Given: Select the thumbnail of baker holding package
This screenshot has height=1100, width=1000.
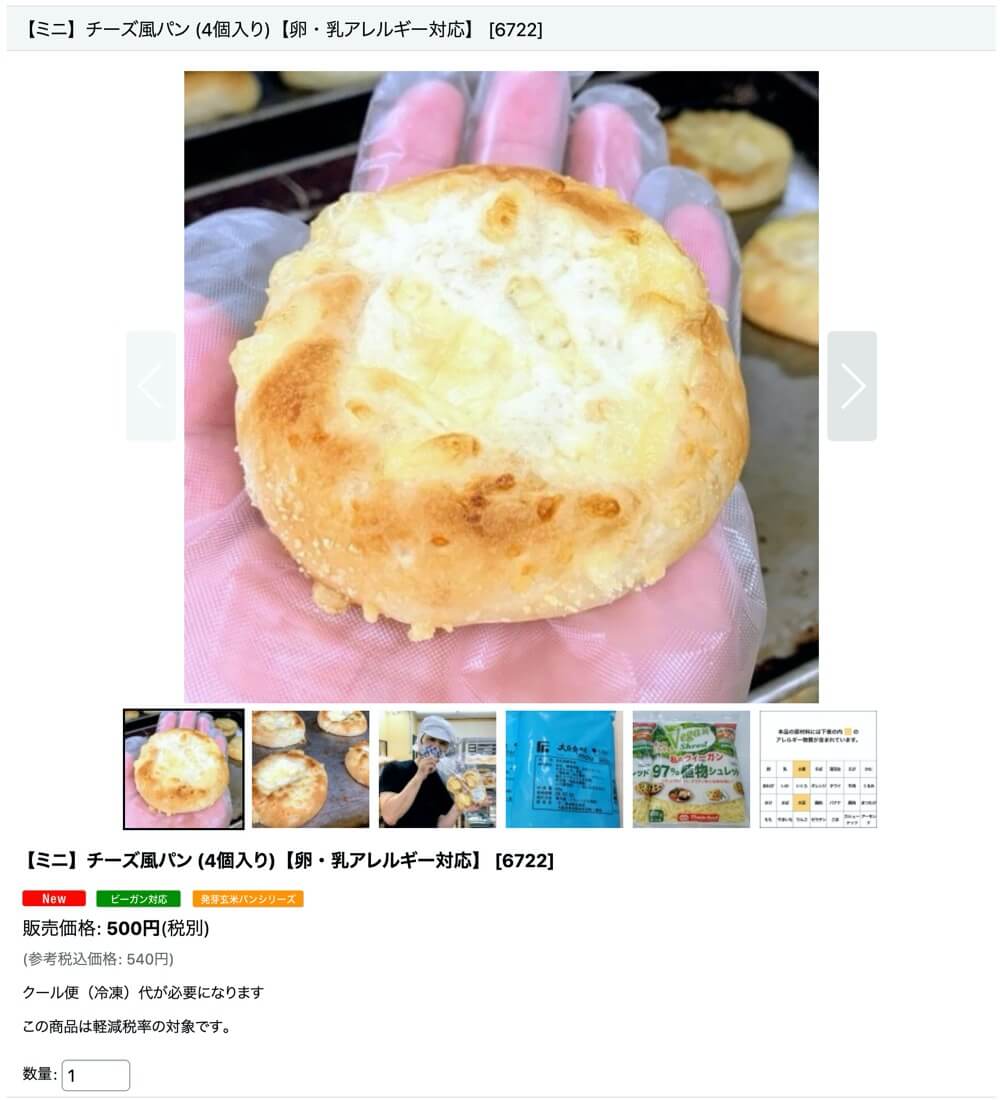Looking at the screenshot, I should click(x=437, y=769).
